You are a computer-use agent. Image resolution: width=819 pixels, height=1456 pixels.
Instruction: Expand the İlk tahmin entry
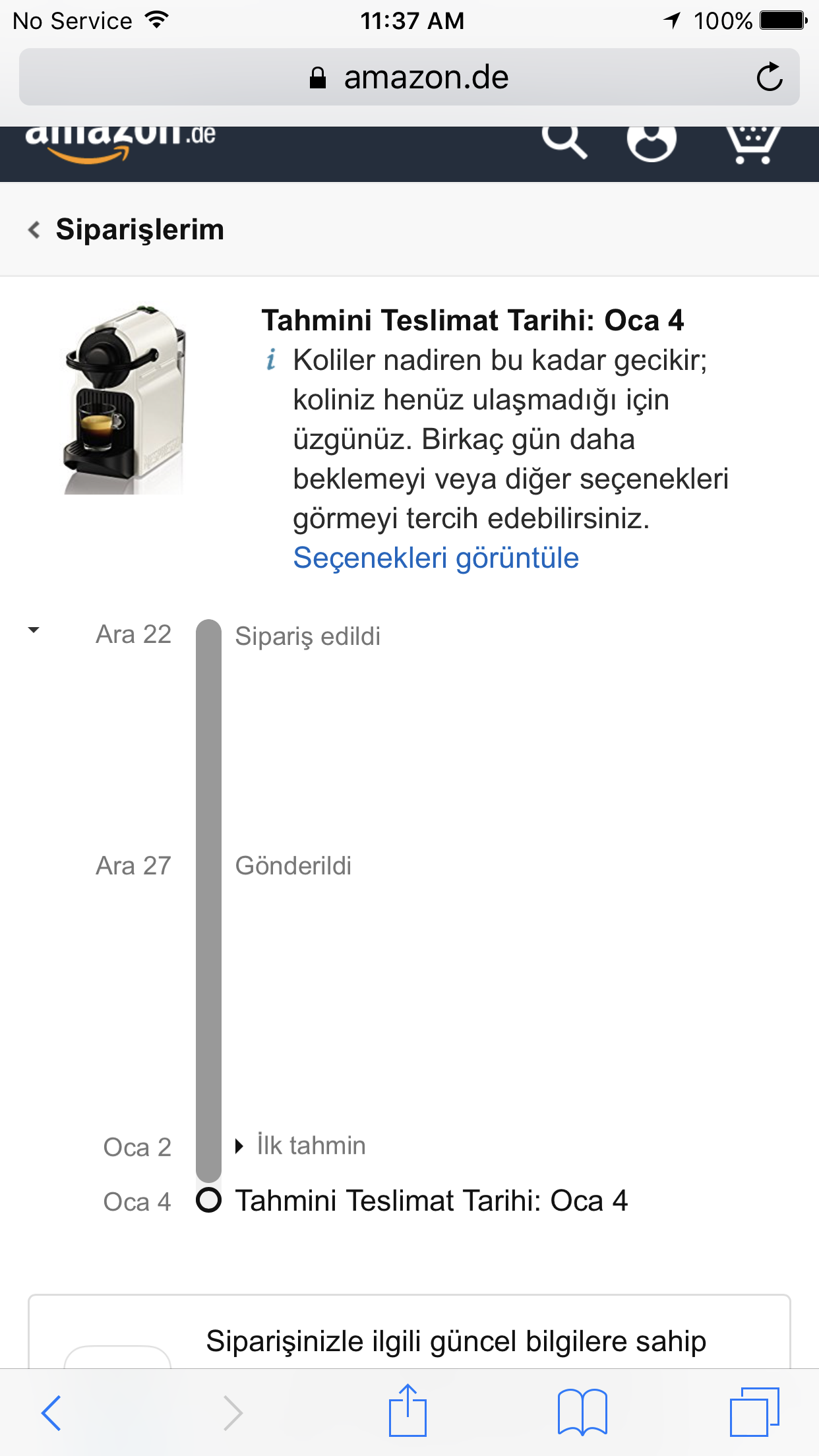tap(301, 1146)
